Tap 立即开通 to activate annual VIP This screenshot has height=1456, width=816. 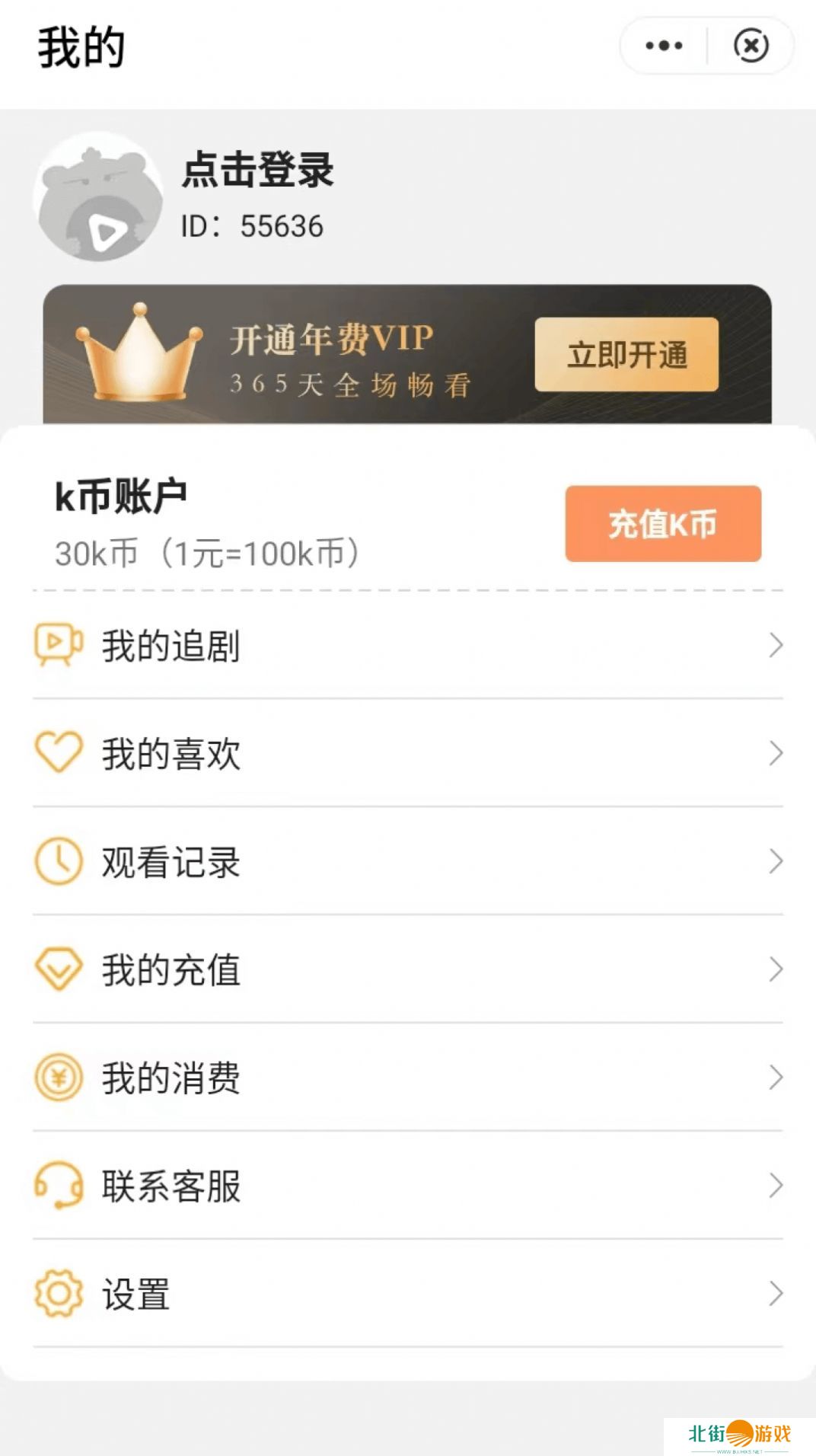[x=626, y=355]
